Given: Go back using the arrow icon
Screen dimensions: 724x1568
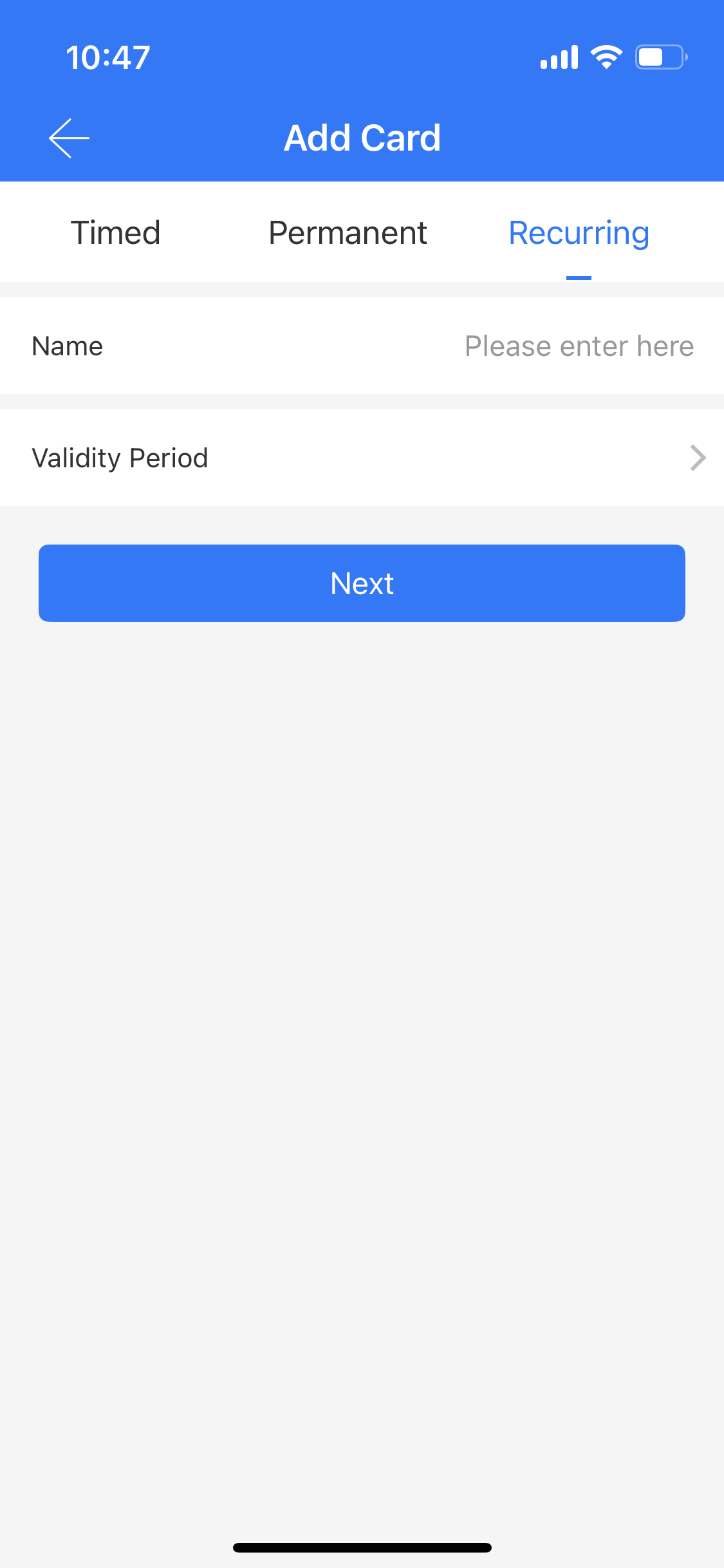Looking at the screenshot, I should point(69,138).
